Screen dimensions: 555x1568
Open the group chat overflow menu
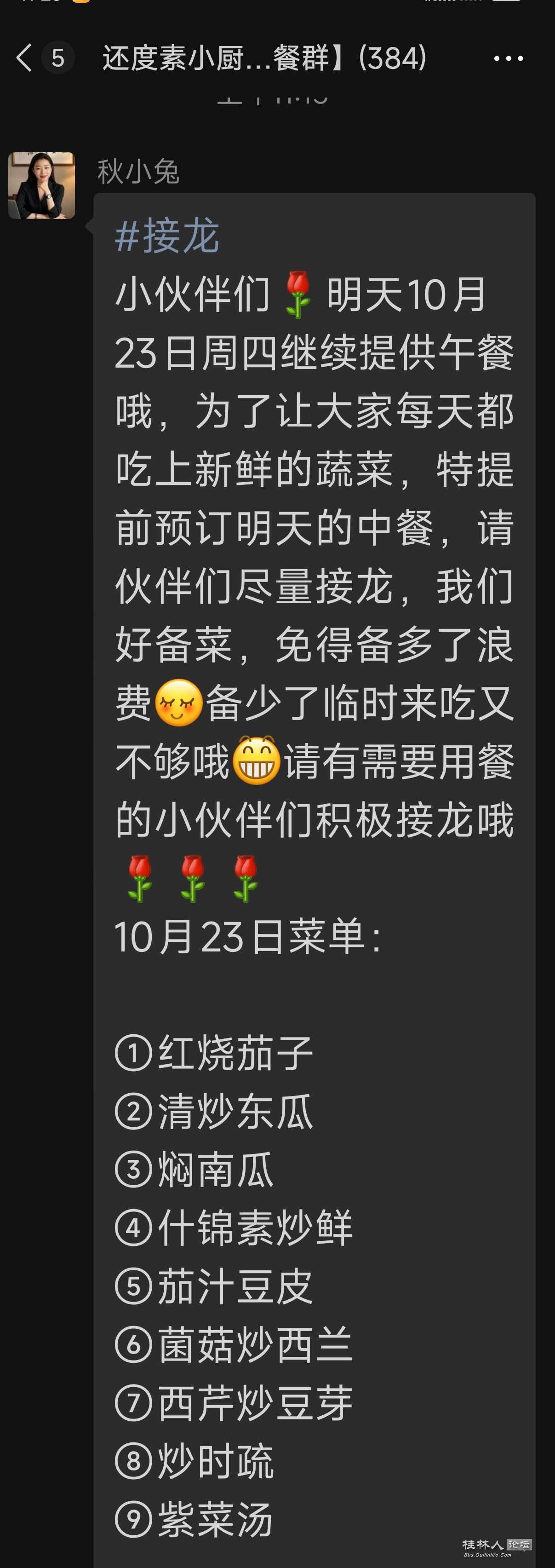[x=508, y=58]
